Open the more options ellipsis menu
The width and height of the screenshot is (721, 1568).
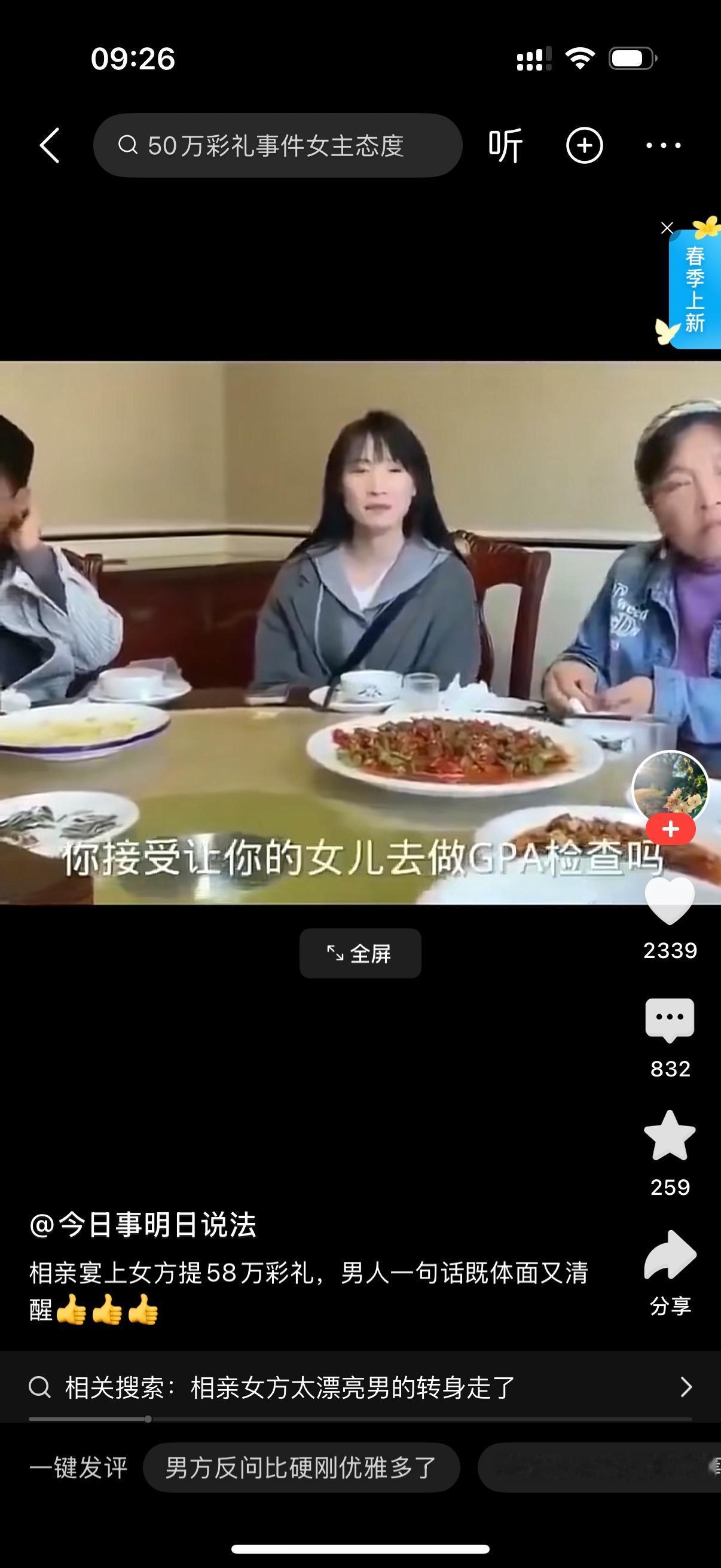click(x=662, y=144)
